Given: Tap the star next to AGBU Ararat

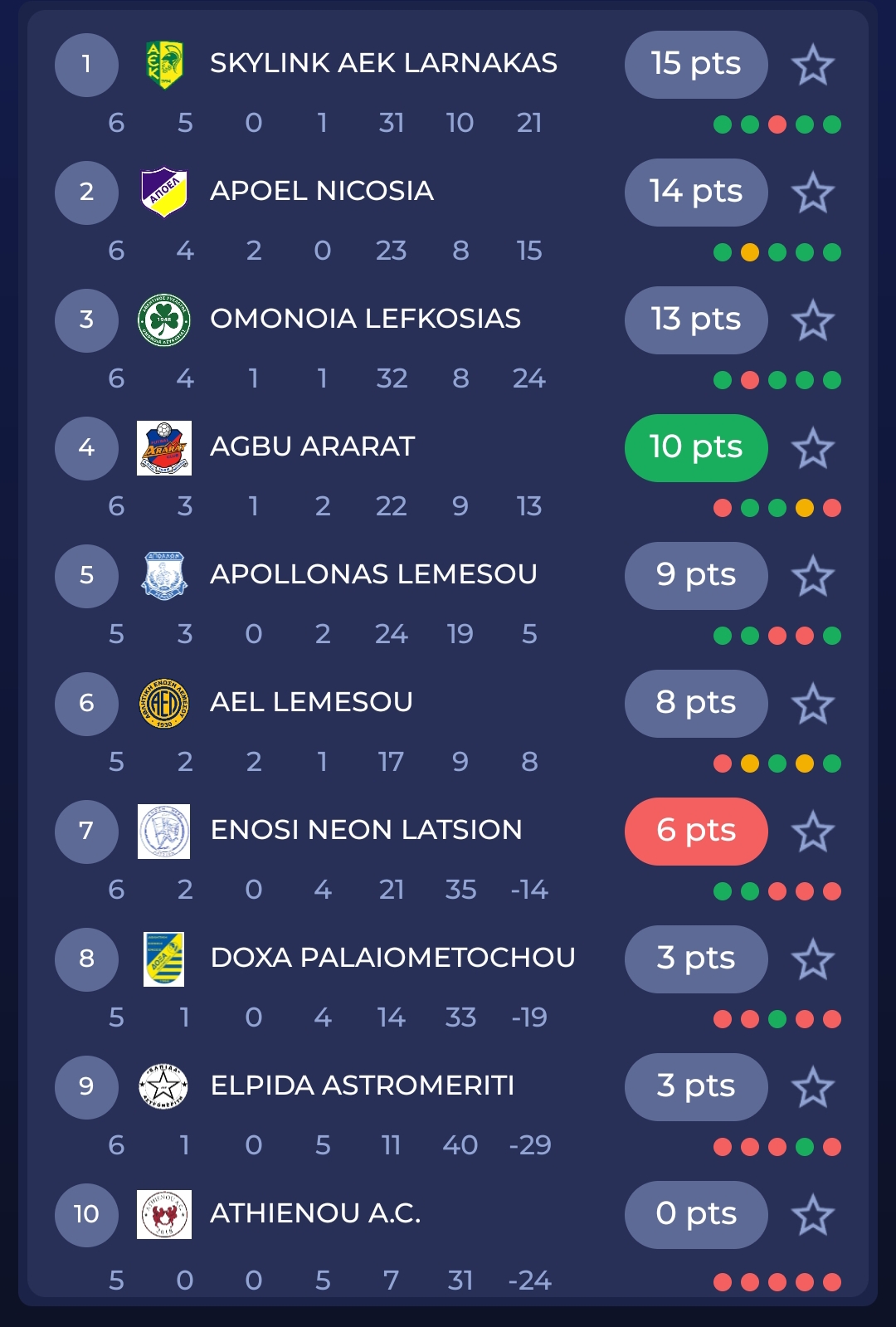Looking at the screenshot, I should click(812, 449).
